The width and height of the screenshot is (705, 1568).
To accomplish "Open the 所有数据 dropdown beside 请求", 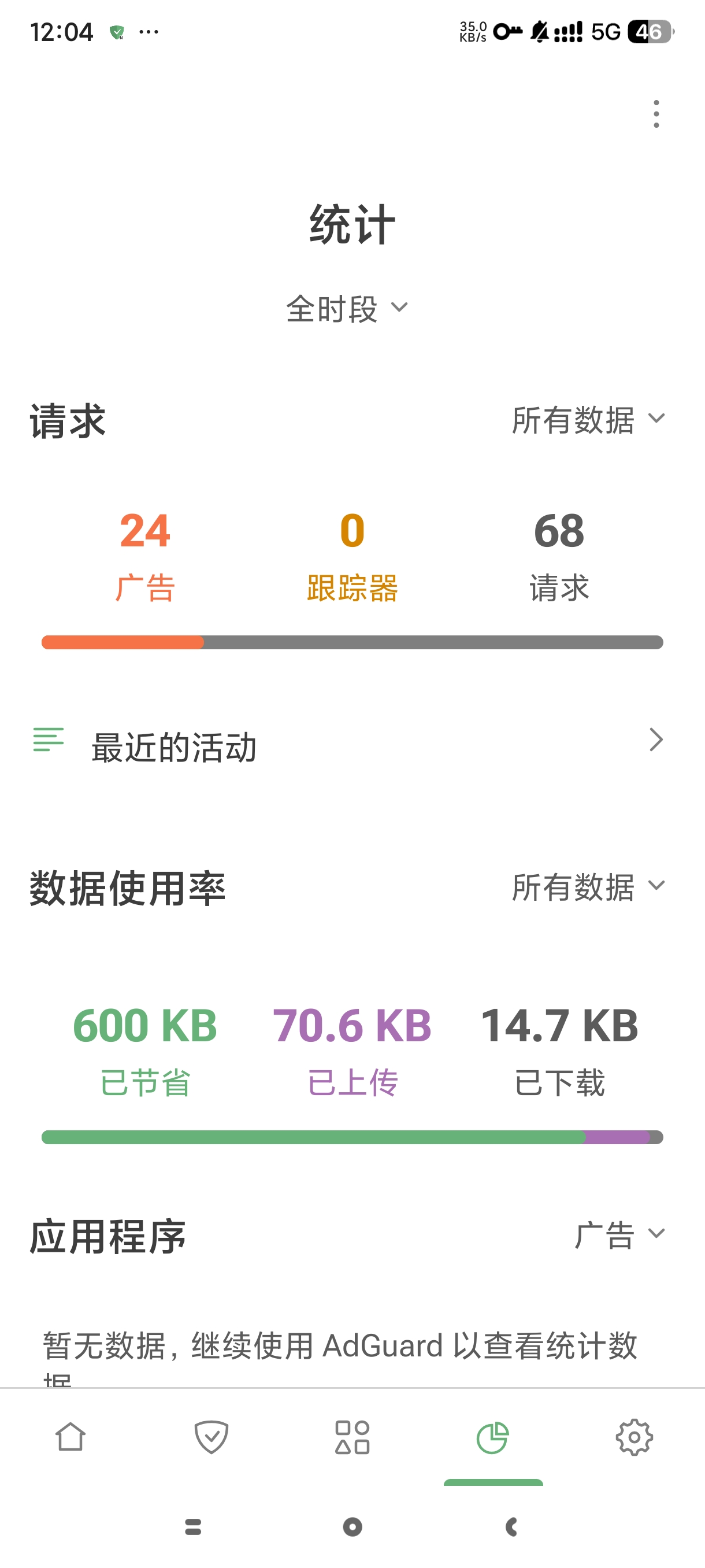I will (588, 420).
